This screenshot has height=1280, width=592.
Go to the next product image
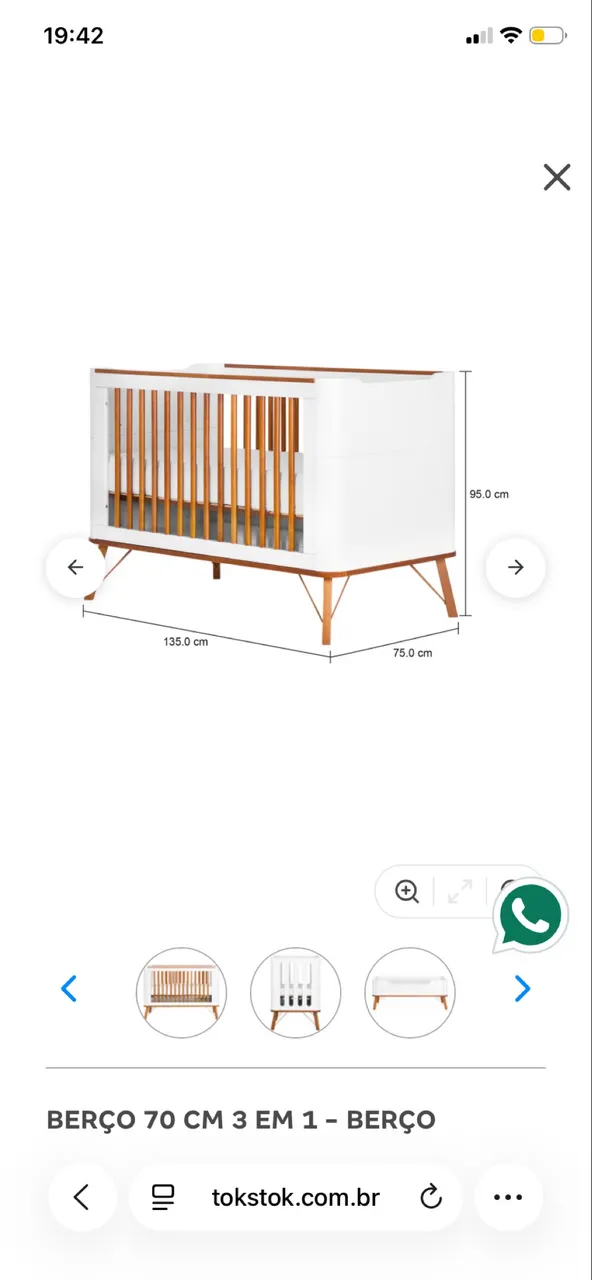click(x=515, y=567)
